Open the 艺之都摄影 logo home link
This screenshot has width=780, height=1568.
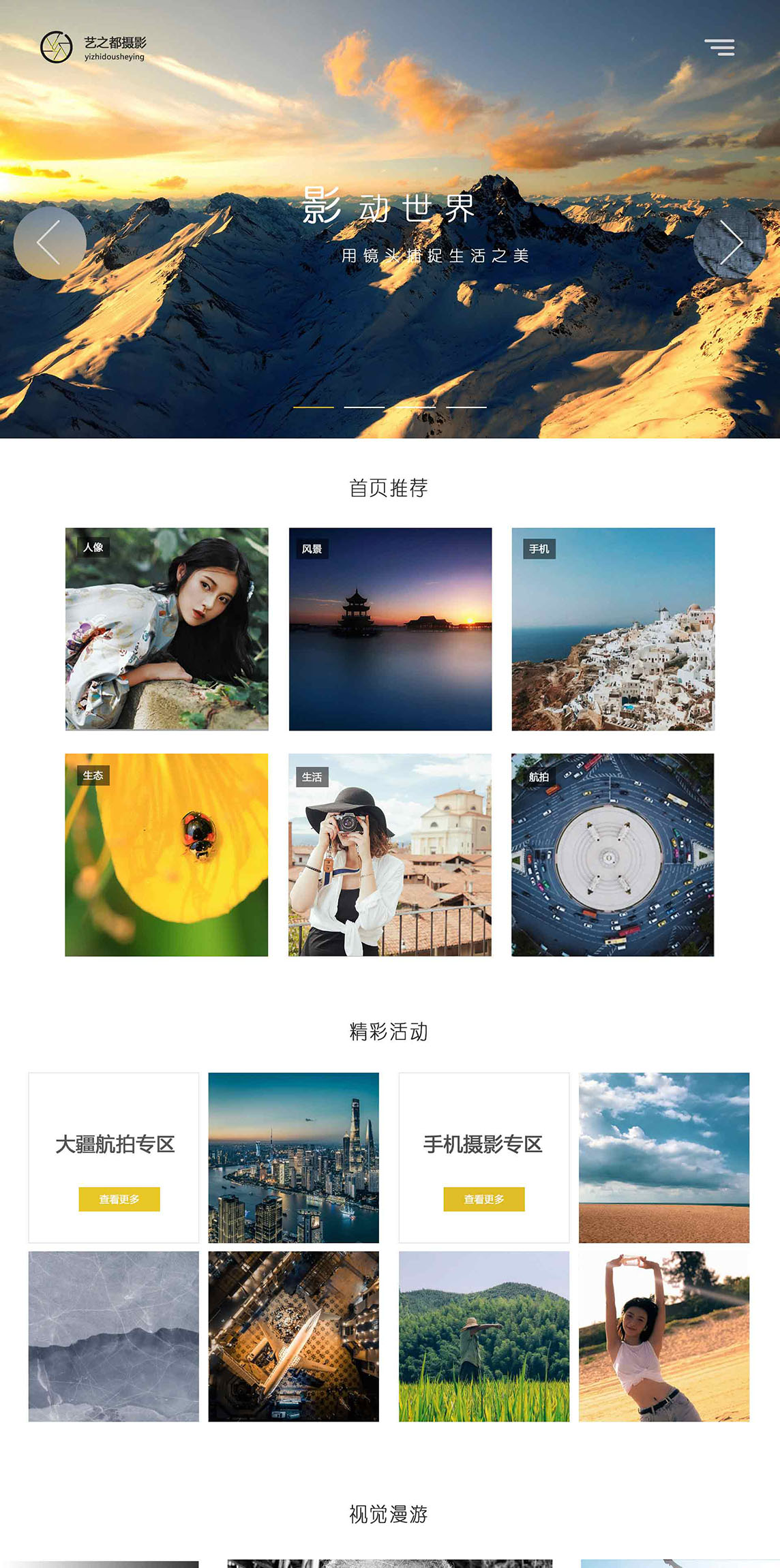(93, 47)
